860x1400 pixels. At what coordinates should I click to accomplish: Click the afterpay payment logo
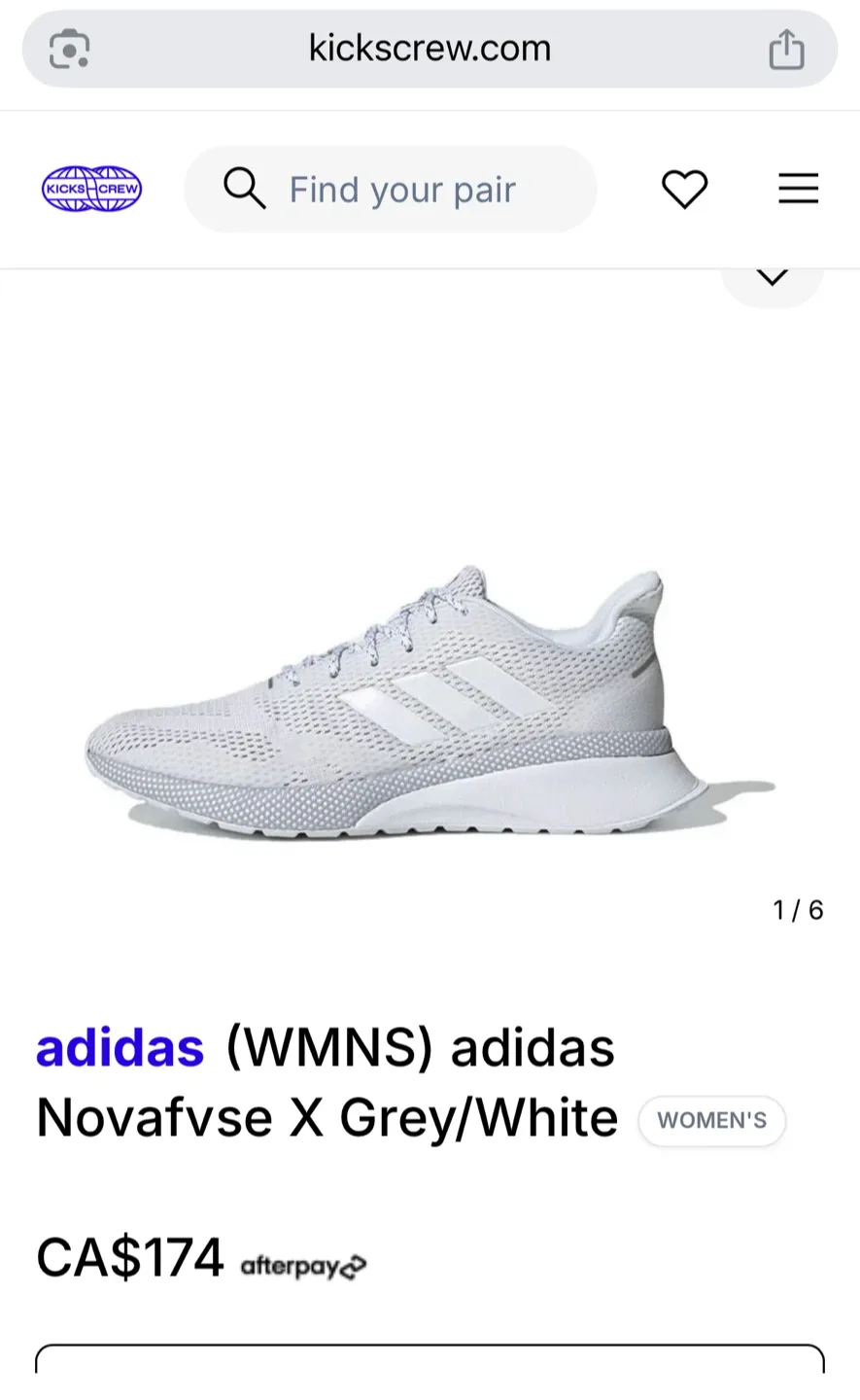tap(301, 1265)
